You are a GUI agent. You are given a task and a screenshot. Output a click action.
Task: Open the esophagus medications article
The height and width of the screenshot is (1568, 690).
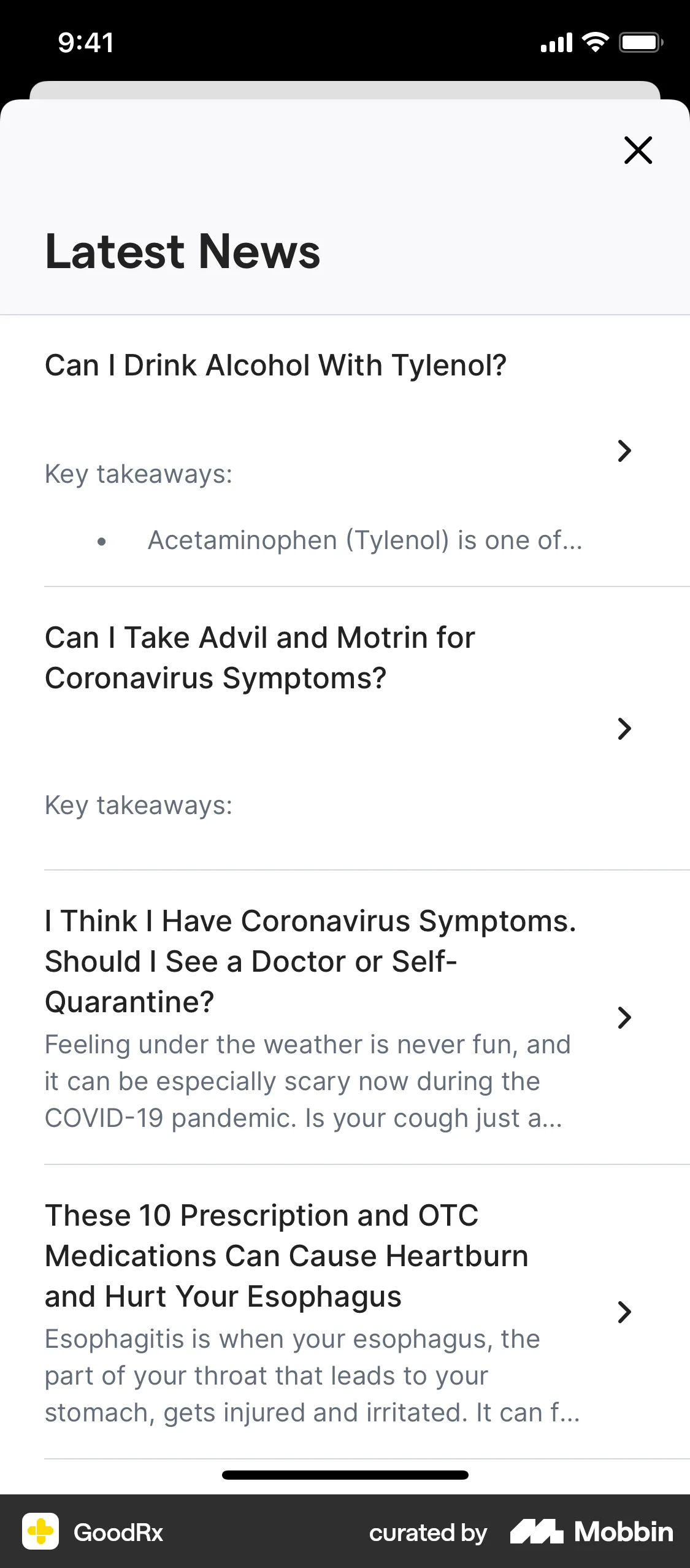pos(286,1255)
